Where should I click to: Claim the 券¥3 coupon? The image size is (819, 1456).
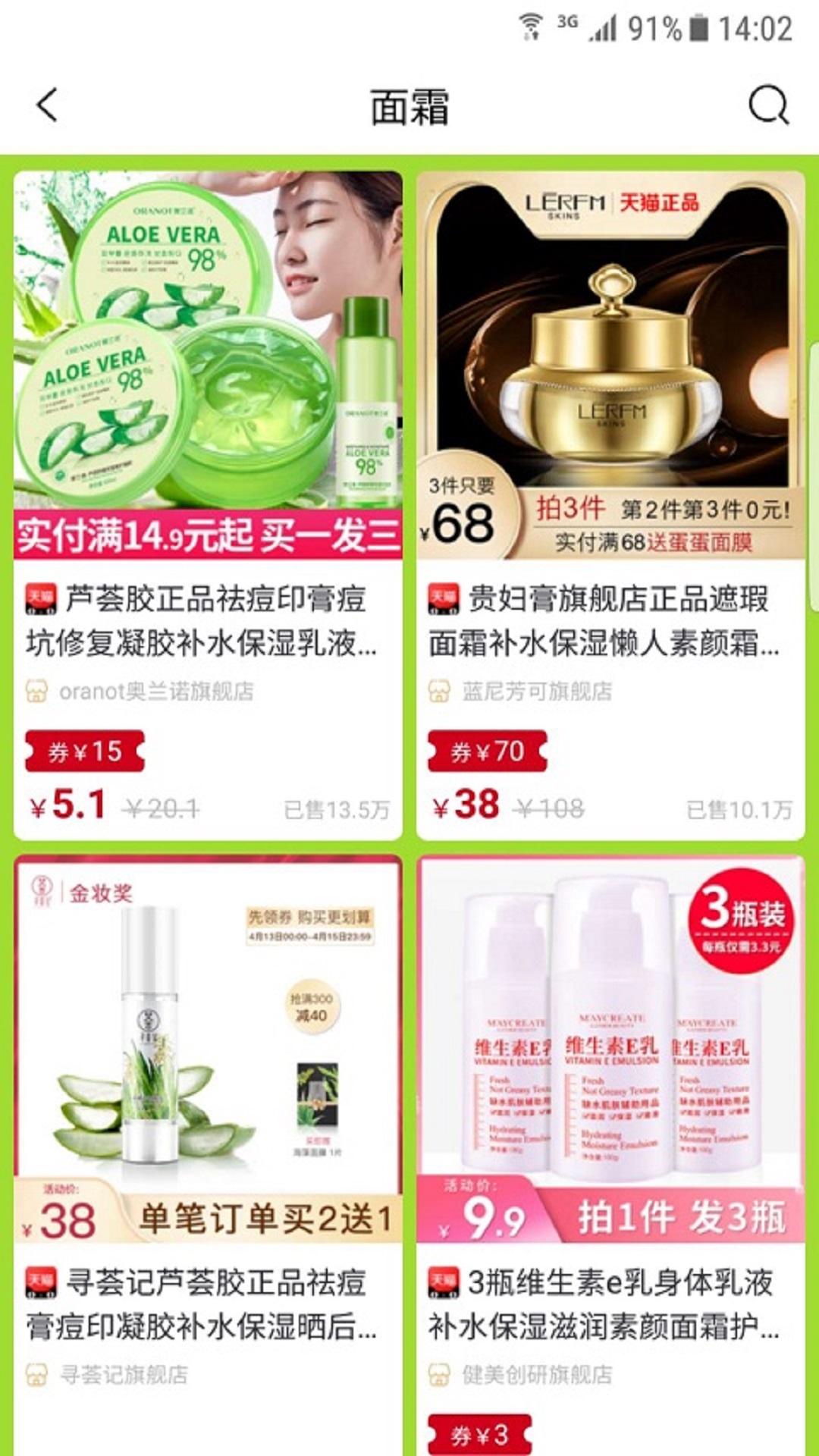coord(480,1435)
